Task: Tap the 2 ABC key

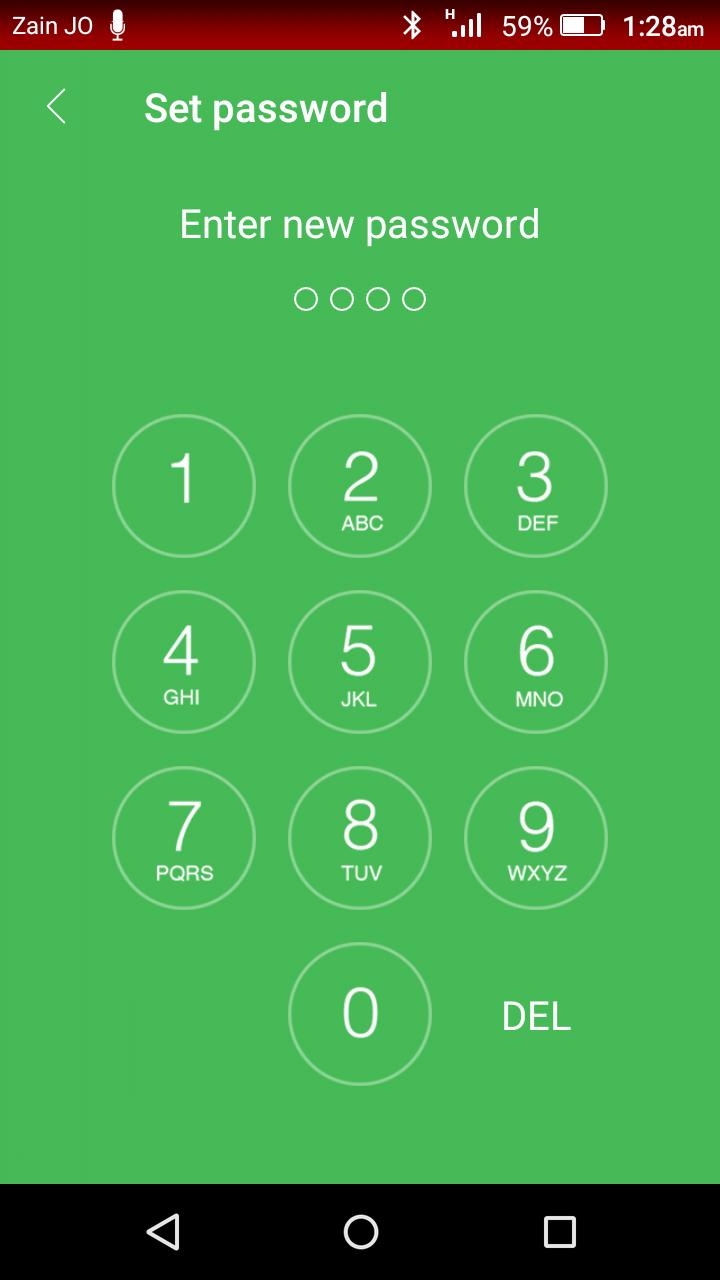Action: click(x=360, y=486)
